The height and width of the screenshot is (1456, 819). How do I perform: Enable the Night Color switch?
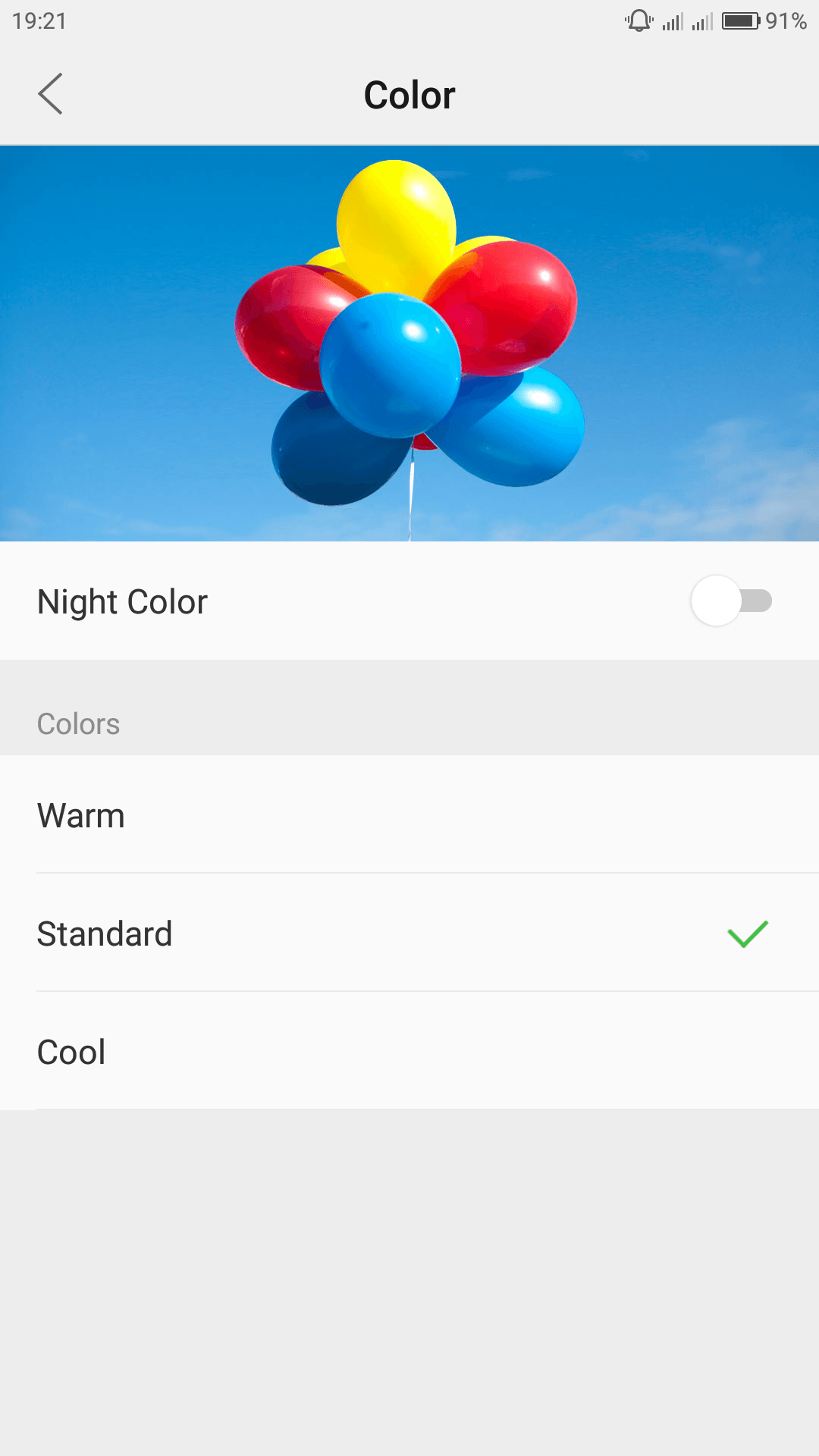(x=731, y=601)
